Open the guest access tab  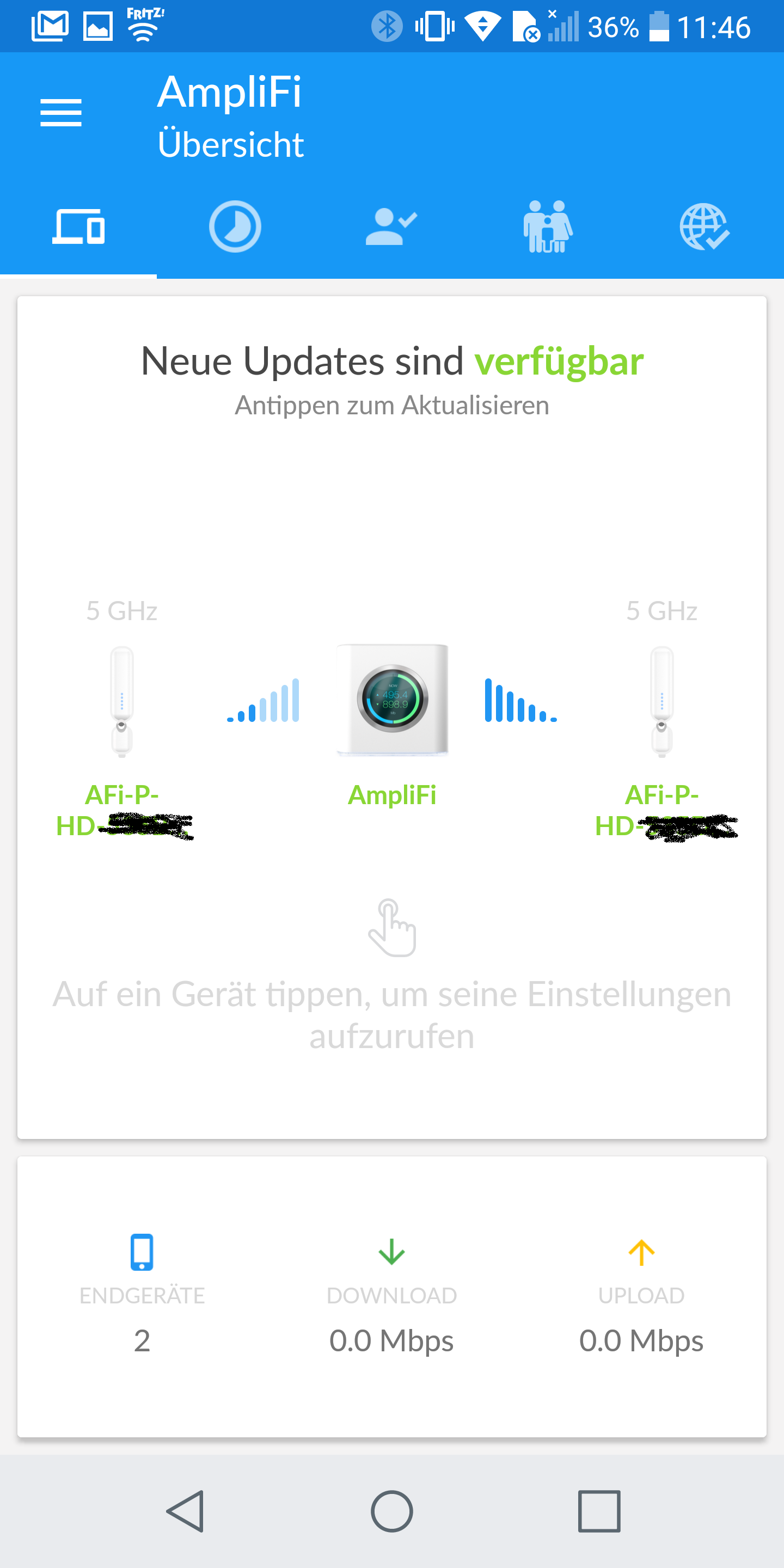[x=391, y=226]
